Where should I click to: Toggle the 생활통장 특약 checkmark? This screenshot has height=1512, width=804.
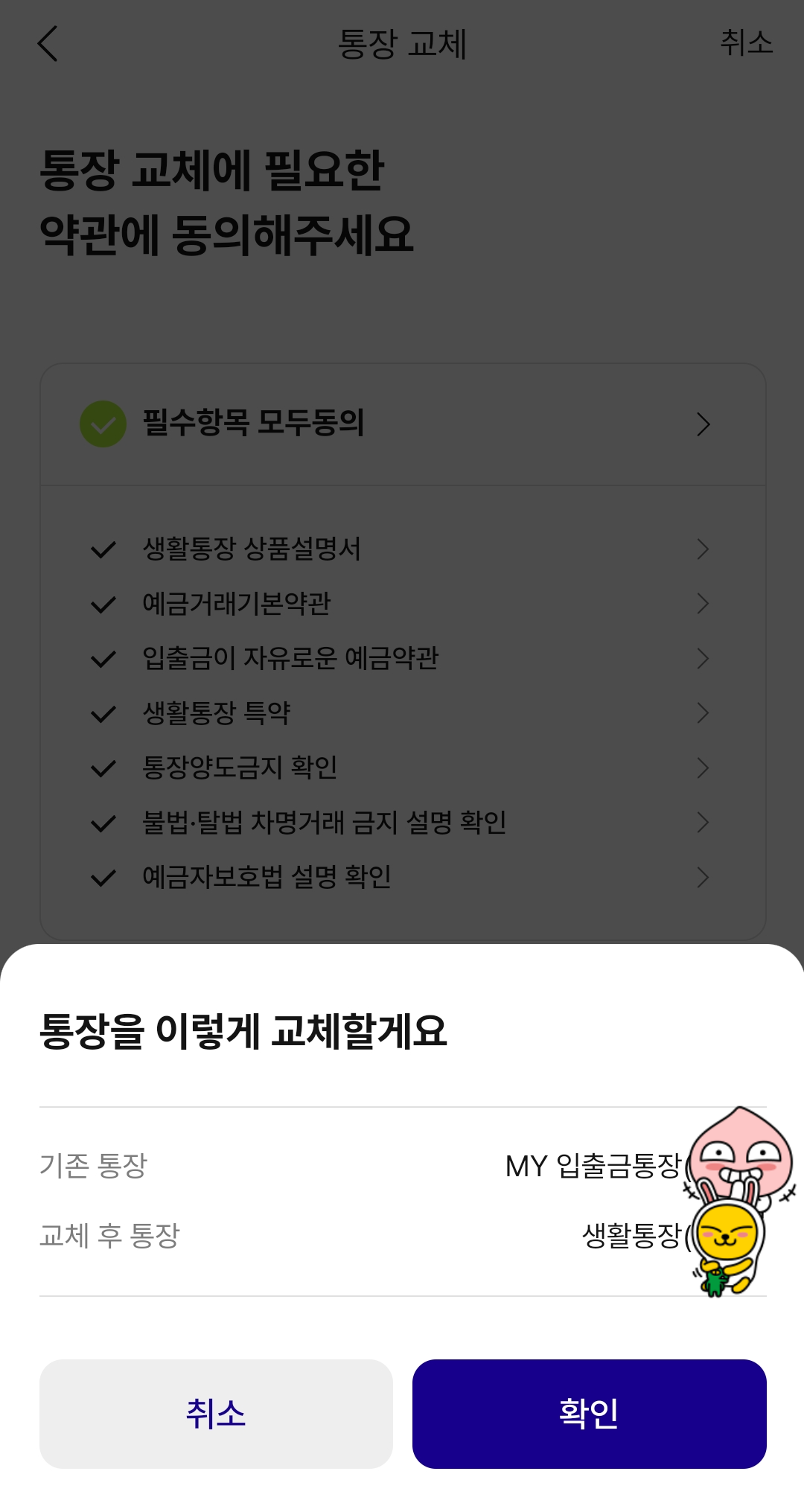103,713
